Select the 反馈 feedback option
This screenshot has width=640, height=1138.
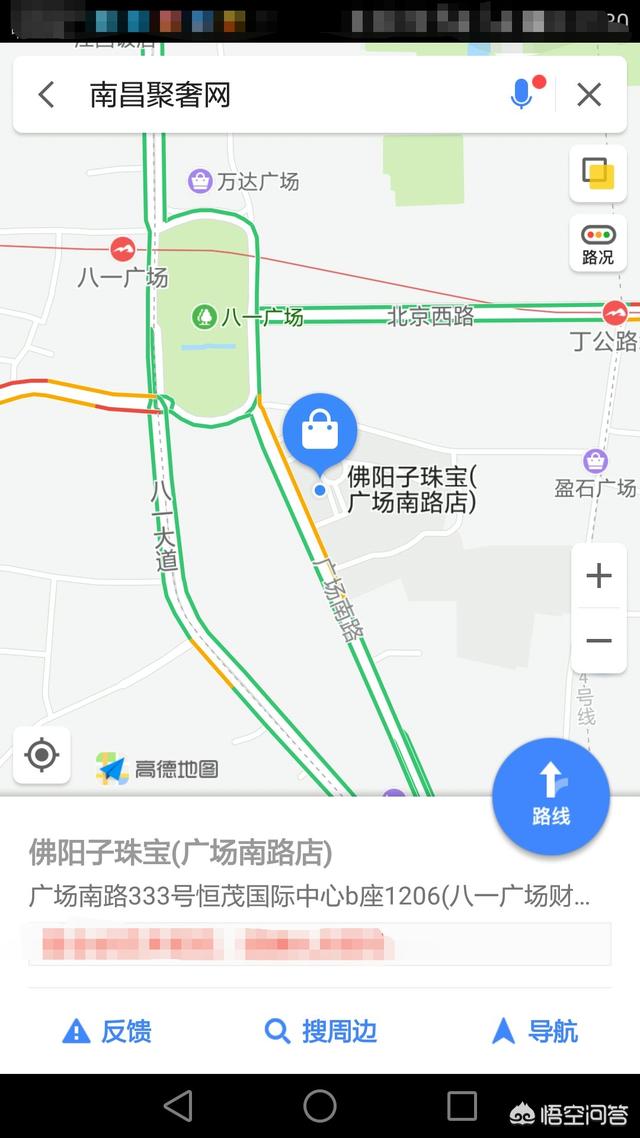[x=107, y=1031]
